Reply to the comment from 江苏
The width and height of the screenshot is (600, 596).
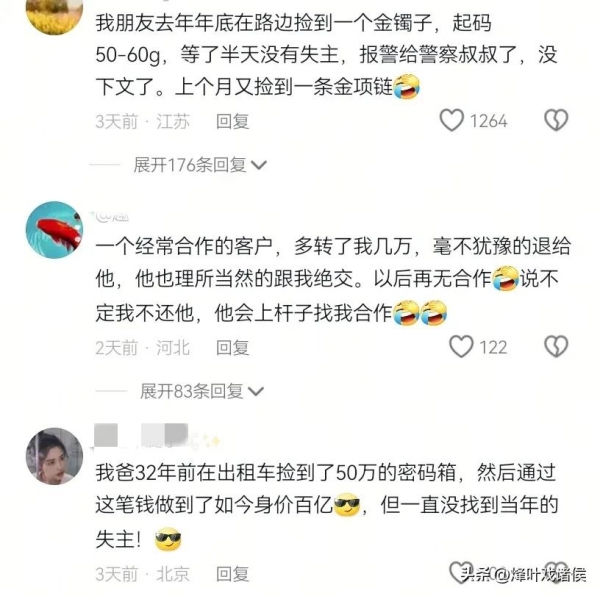[x=233, y=121]
